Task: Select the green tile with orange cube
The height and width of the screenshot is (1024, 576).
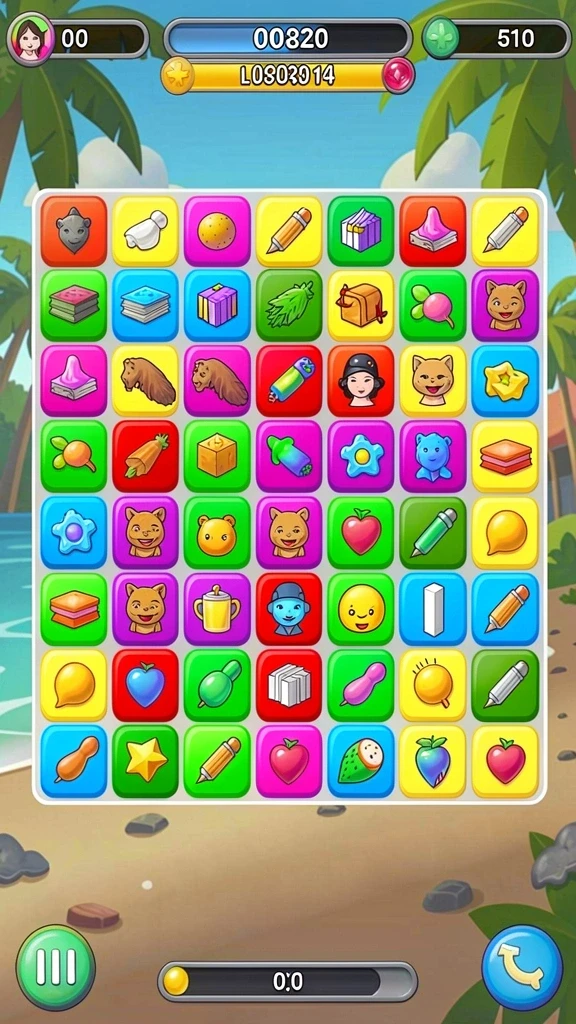Action: pos(217,456)
